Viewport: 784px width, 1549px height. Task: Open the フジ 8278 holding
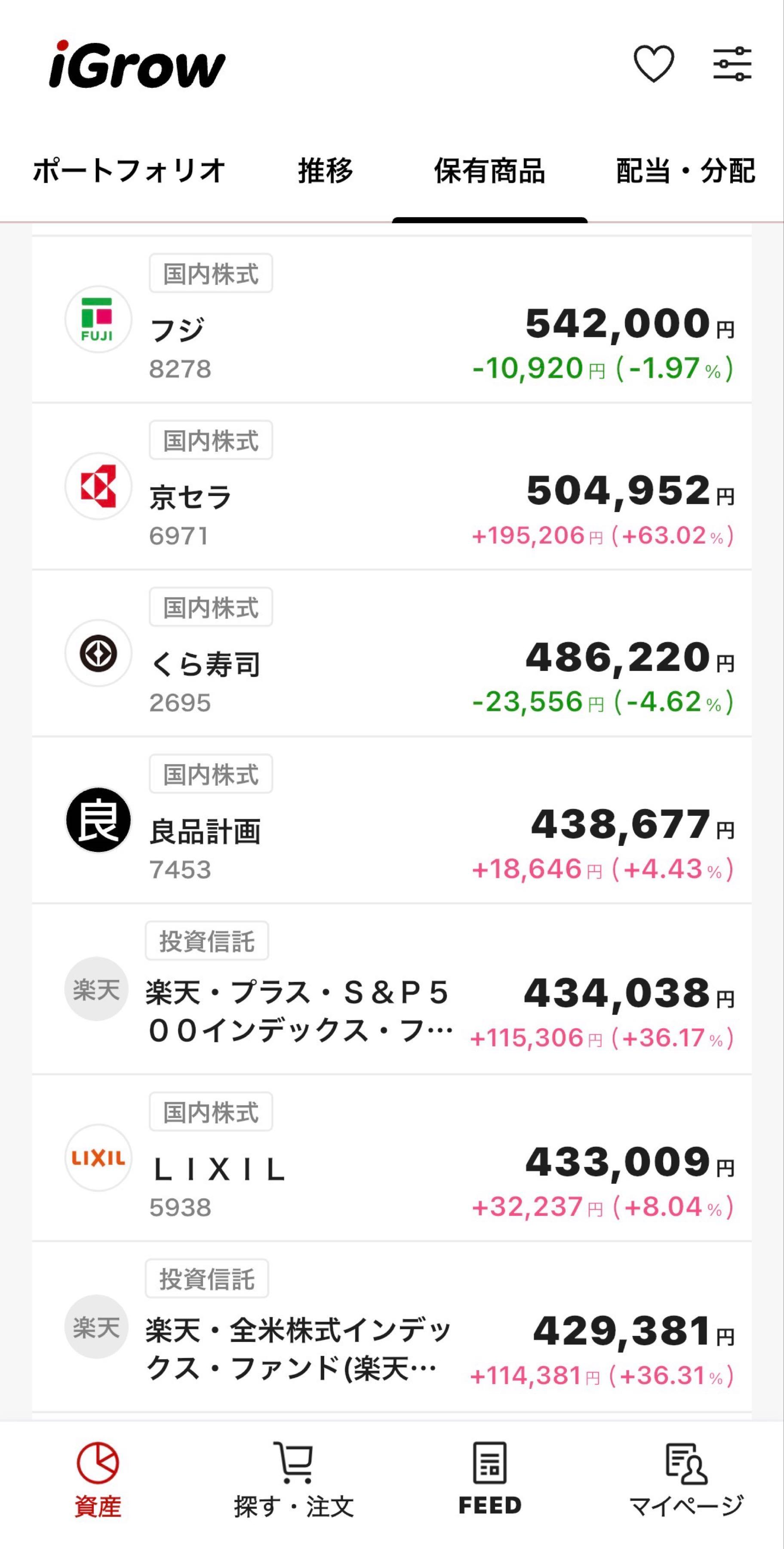pos(392,319)
